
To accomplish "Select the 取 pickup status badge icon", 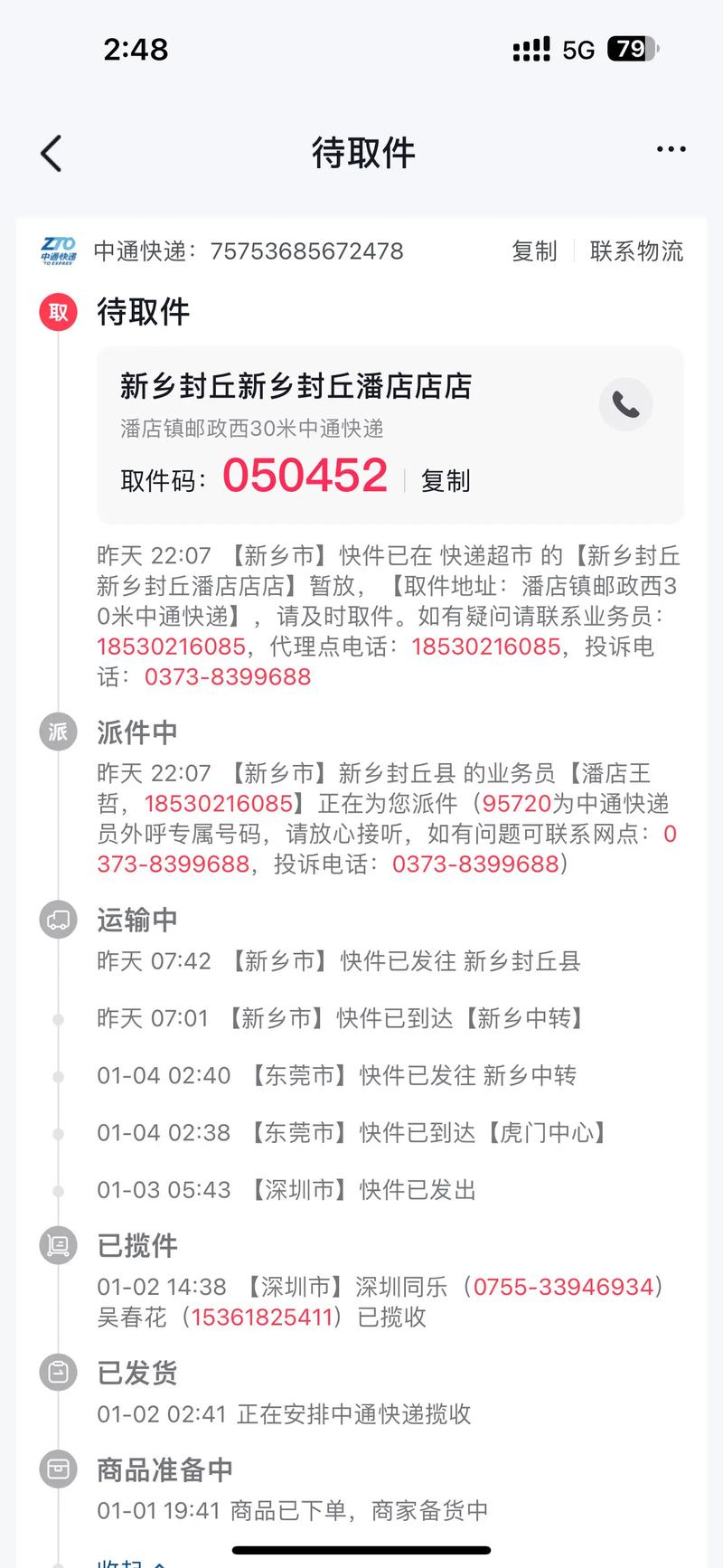I will coord(57,313).
